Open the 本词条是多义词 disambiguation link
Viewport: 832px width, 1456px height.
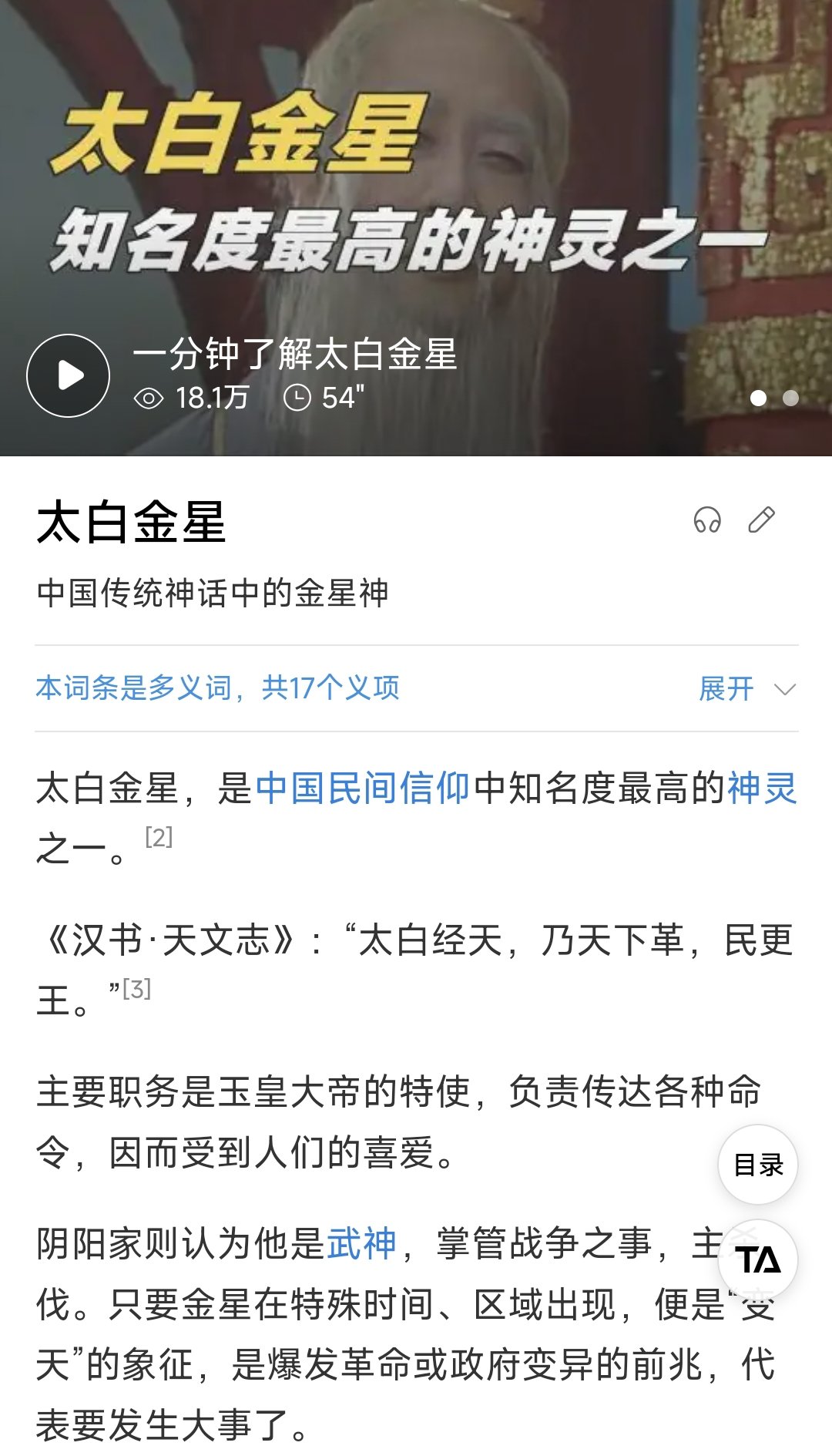217,688
